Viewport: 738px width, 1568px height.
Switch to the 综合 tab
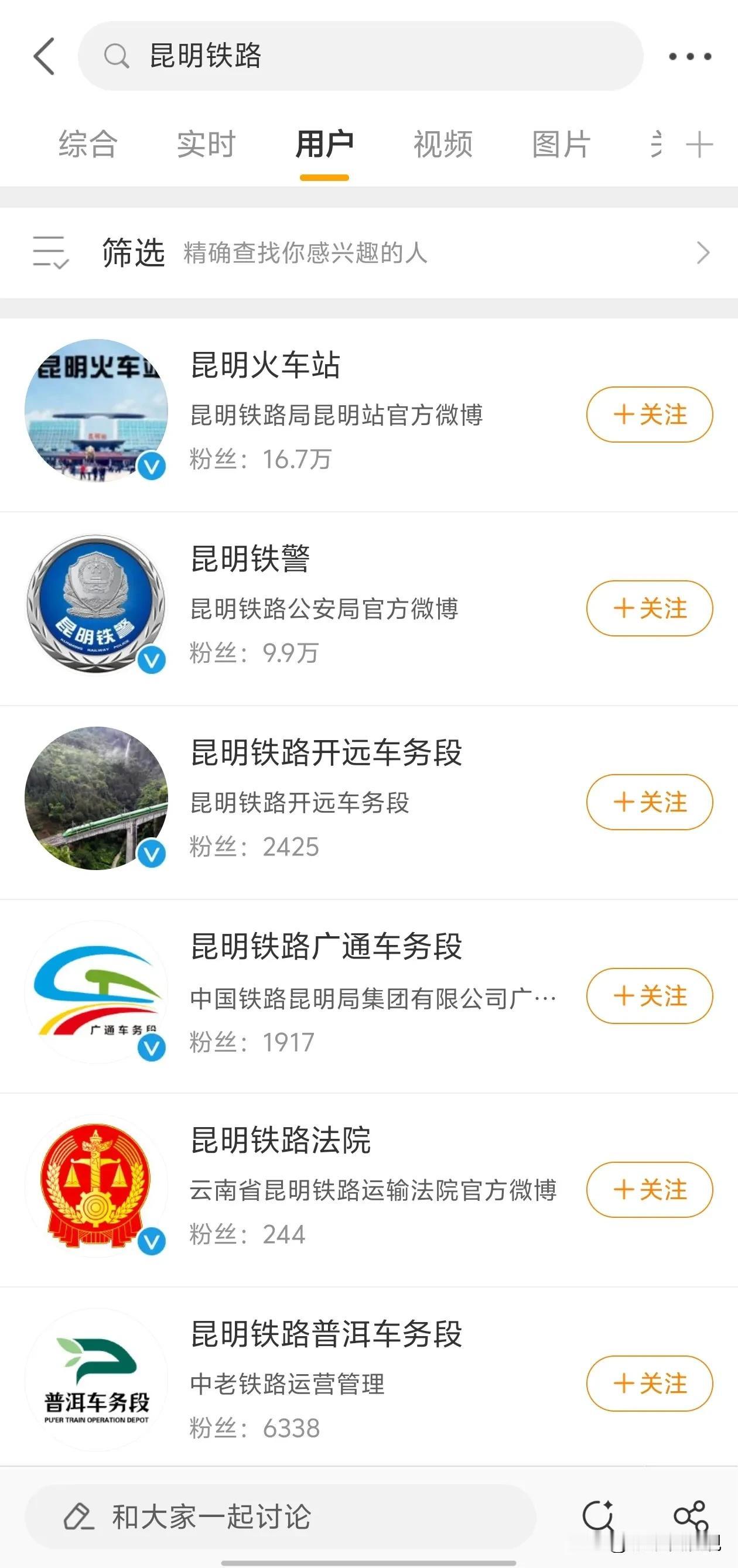(88, 145)
